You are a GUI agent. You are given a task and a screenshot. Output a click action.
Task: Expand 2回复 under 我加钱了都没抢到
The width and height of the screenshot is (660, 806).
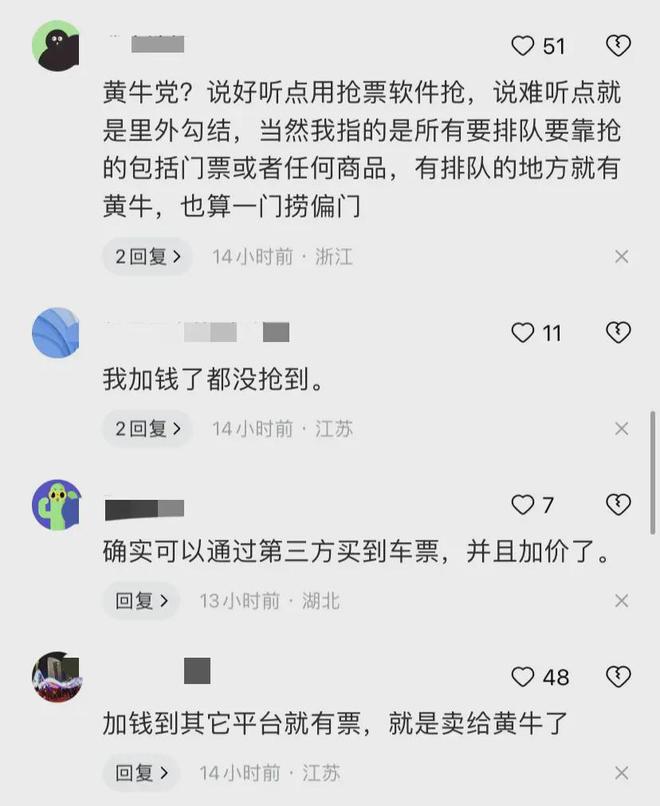coord(148,429)
